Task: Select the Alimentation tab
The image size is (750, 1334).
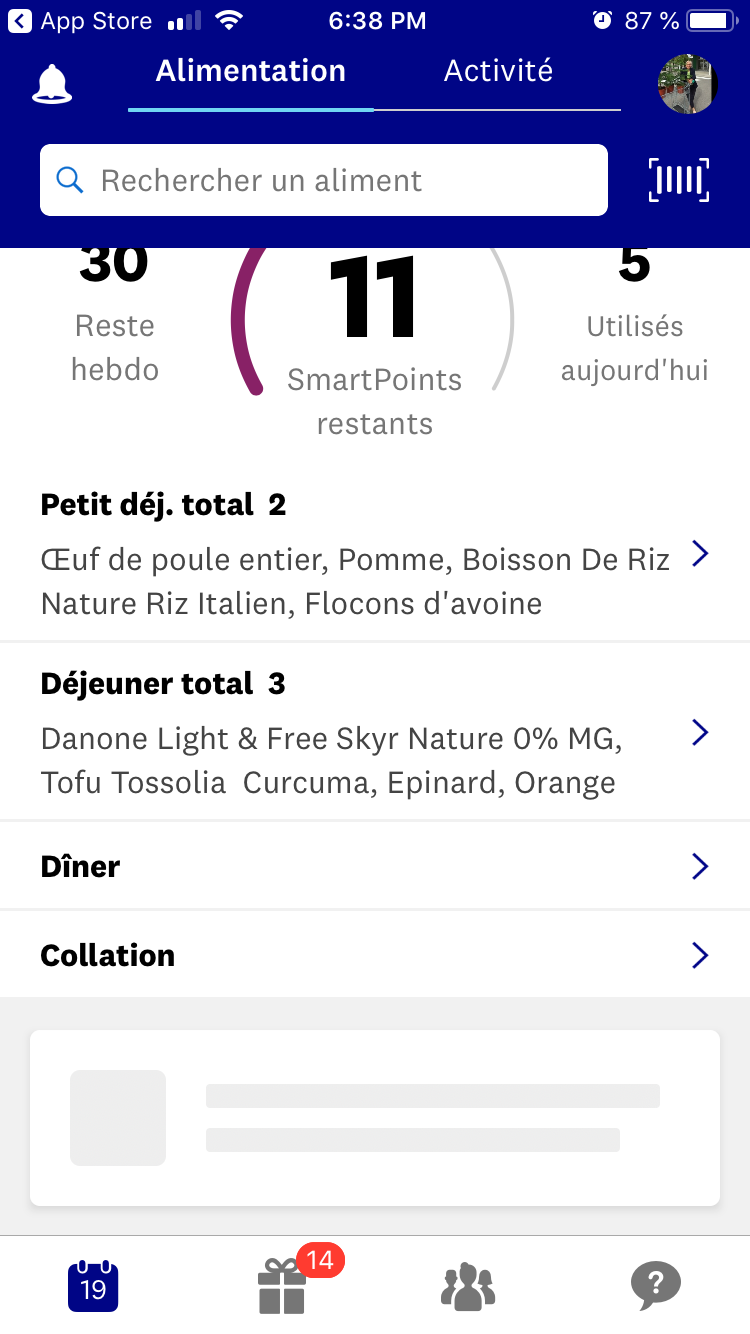Action: click(251, 71)
